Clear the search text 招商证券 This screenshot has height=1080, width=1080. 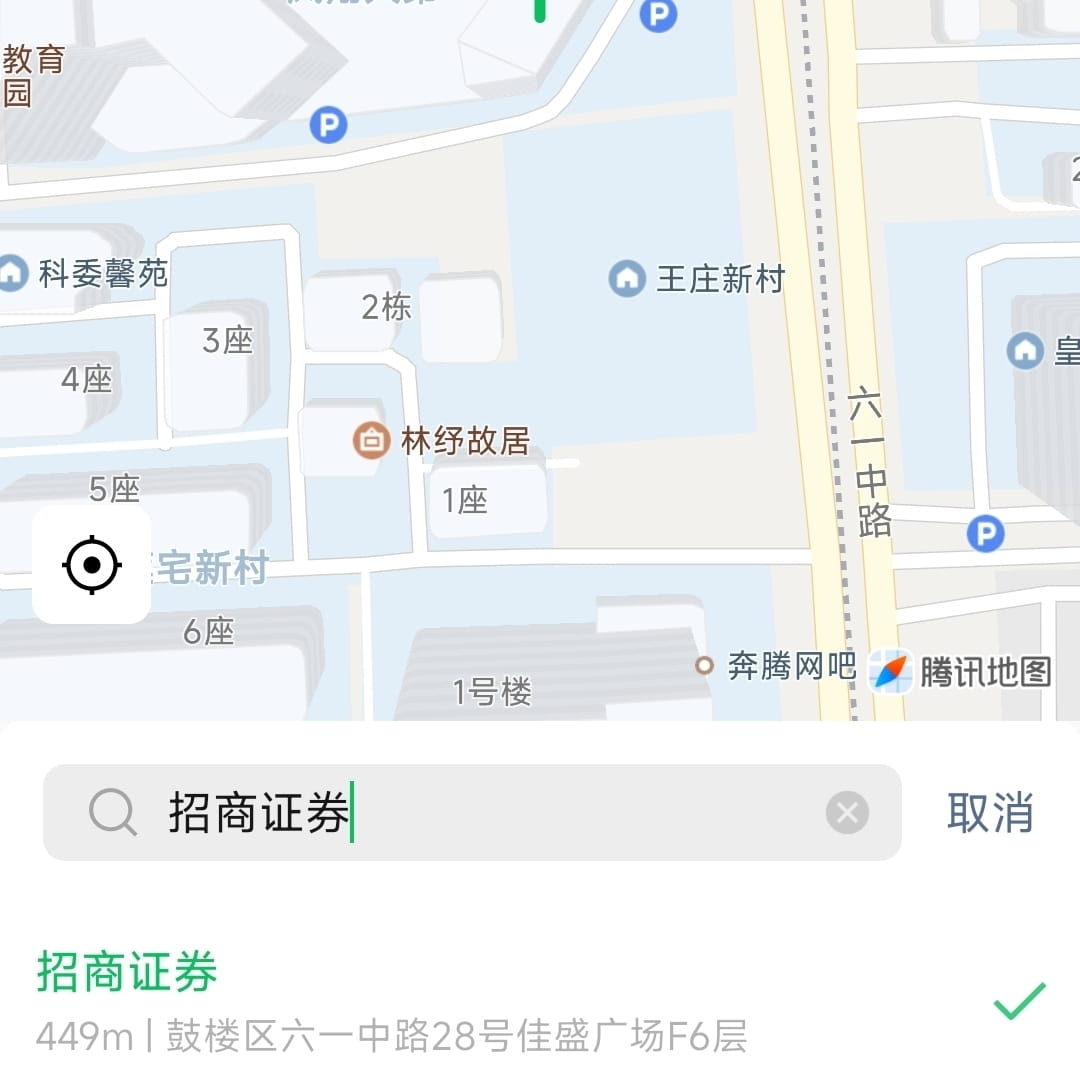tap(847, 813)
